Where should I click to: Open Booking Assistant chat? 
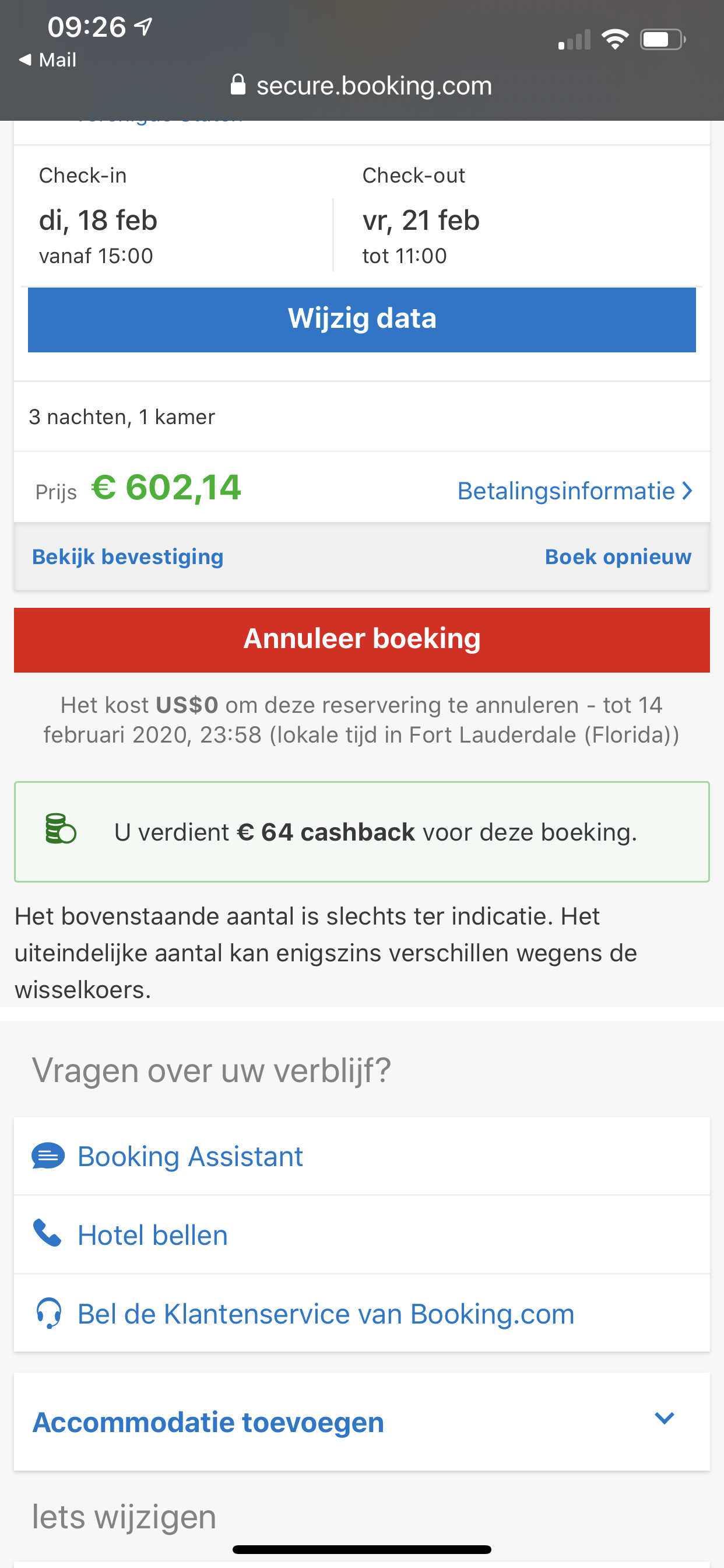pyautogui.click(x=190, y=1157)
